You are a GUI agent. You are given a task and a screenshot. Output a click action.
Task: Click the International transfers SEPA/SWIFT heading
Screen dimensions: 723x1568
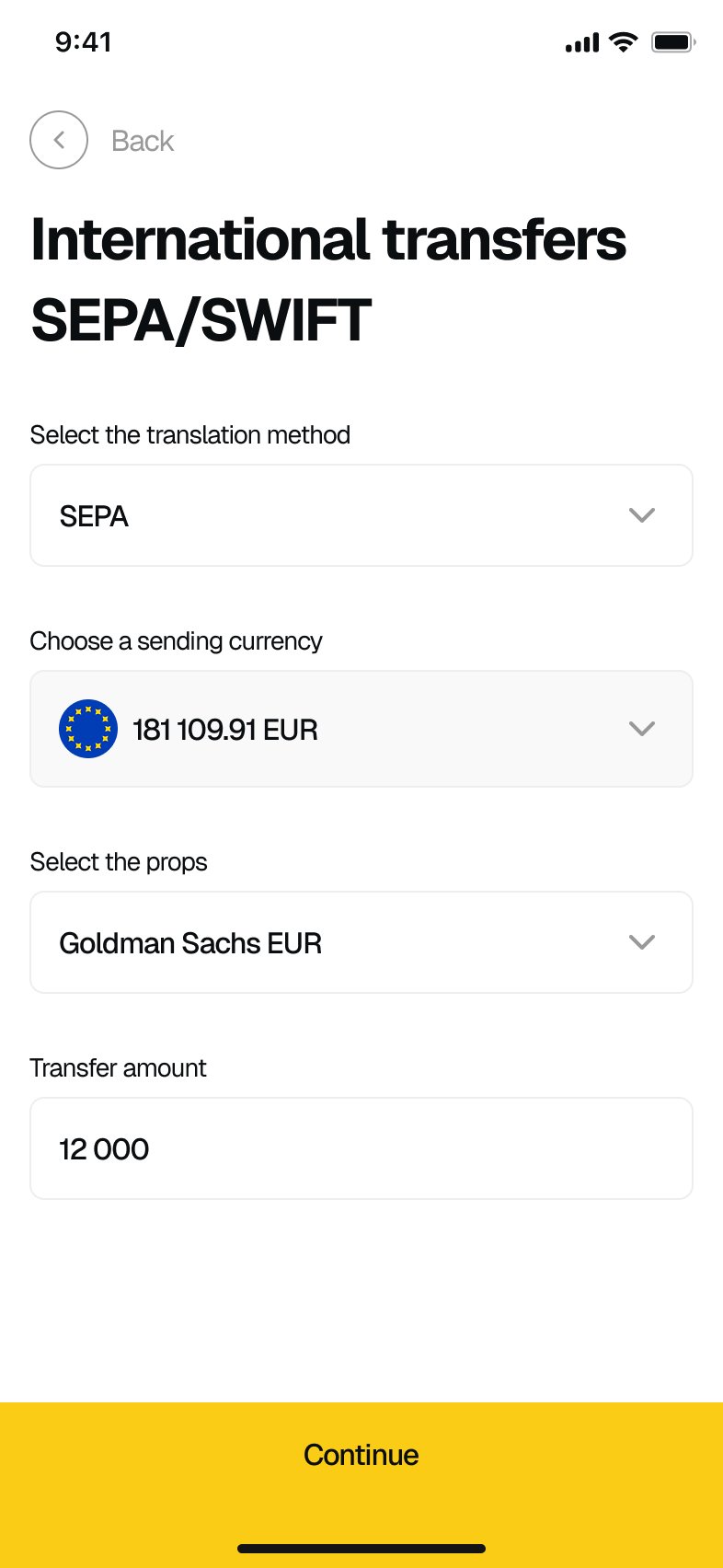tap(327, 276)
